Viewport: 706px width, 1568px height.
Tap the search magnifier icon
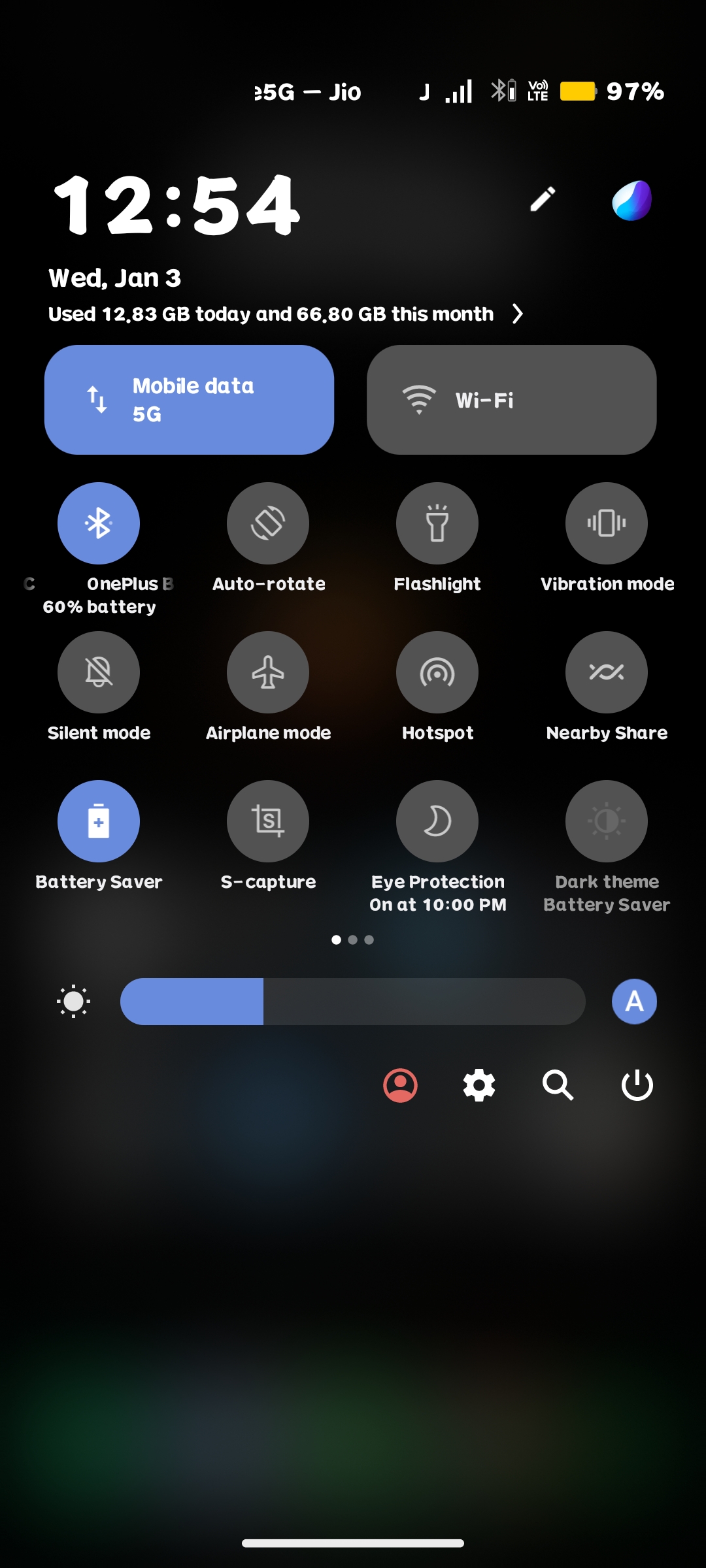(558, 1086)
